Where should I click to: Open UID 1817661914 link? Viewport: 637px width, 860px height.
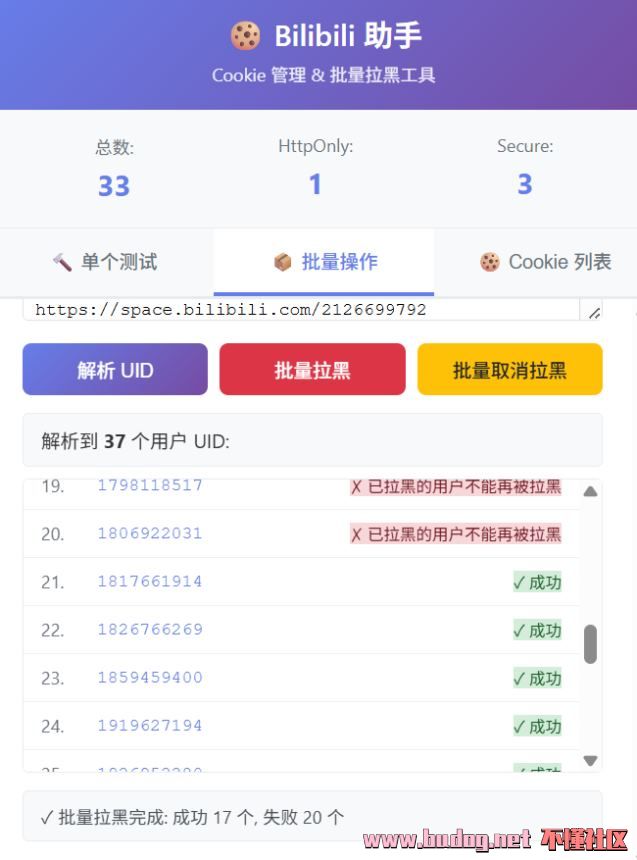point(149,582)
